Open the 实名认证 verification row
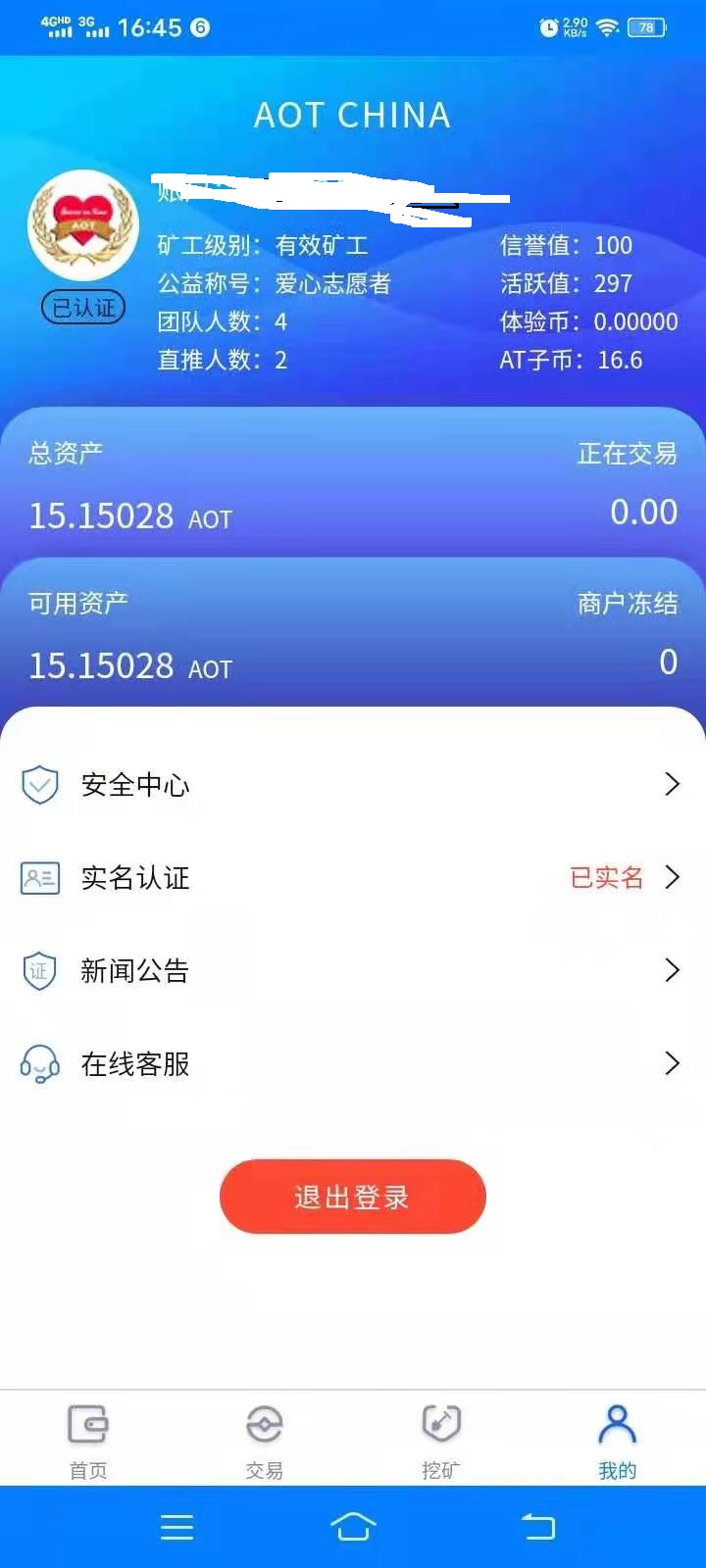Viewport: 706px width, 1568px height. pos(351,878)
